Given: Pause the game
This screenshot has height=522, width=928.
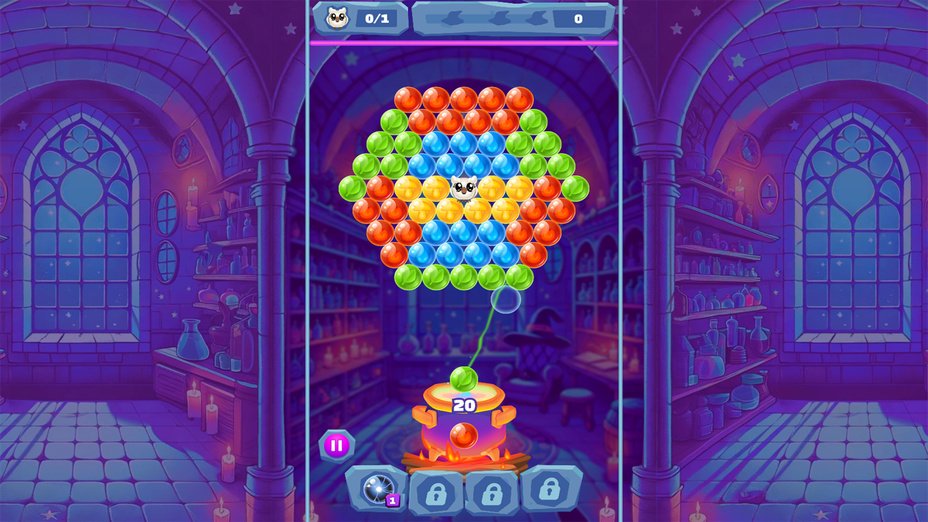Looking at the screenshot, I should pos(337,446).
